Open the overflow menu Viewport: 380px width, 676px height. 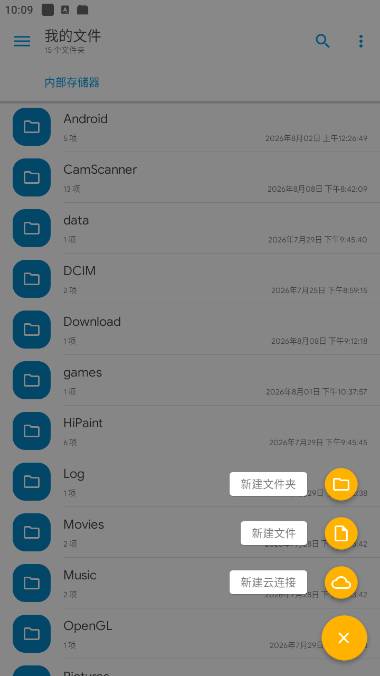tap(361, 41)
